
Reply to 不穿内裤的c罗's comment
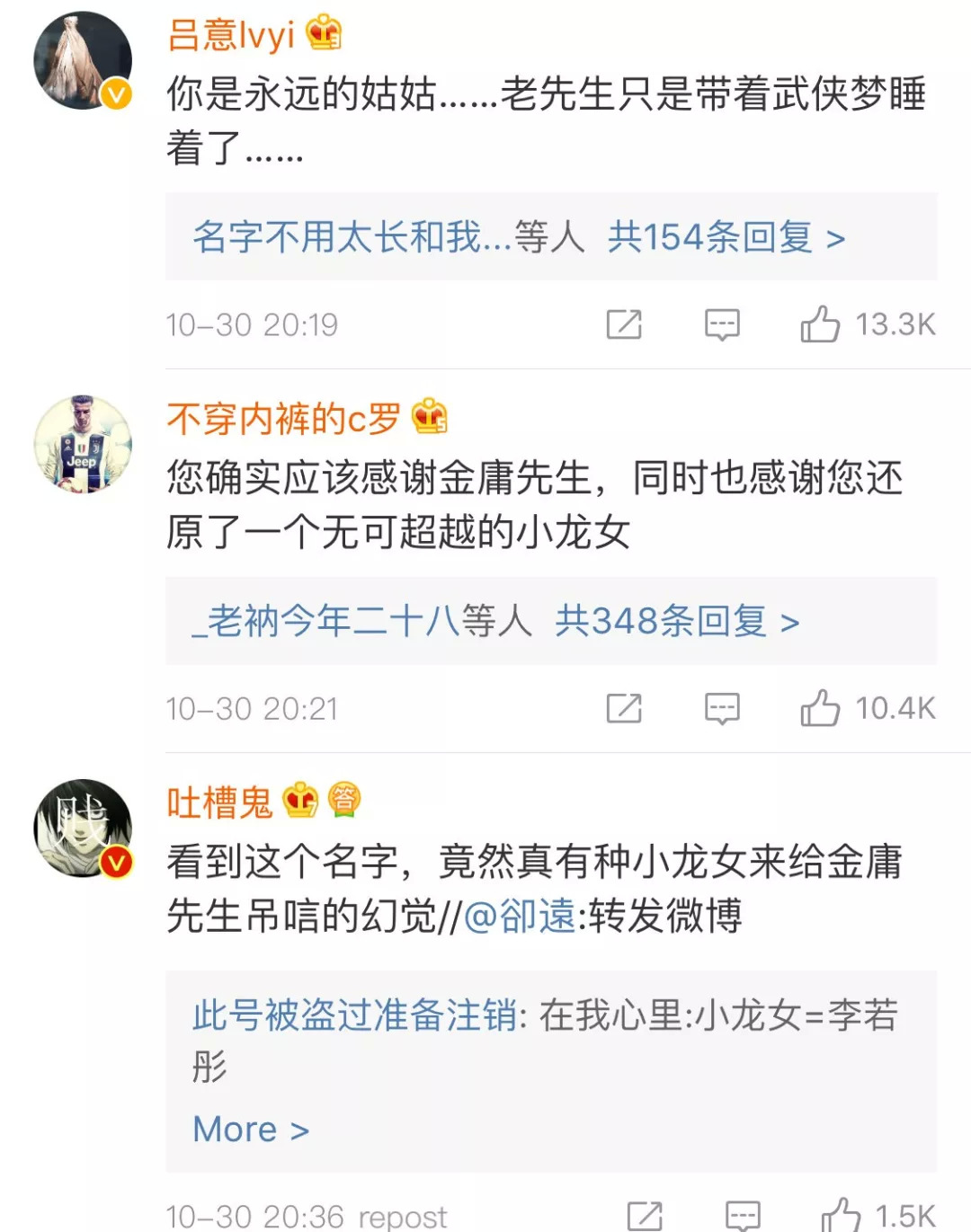[x=722, y=709]
